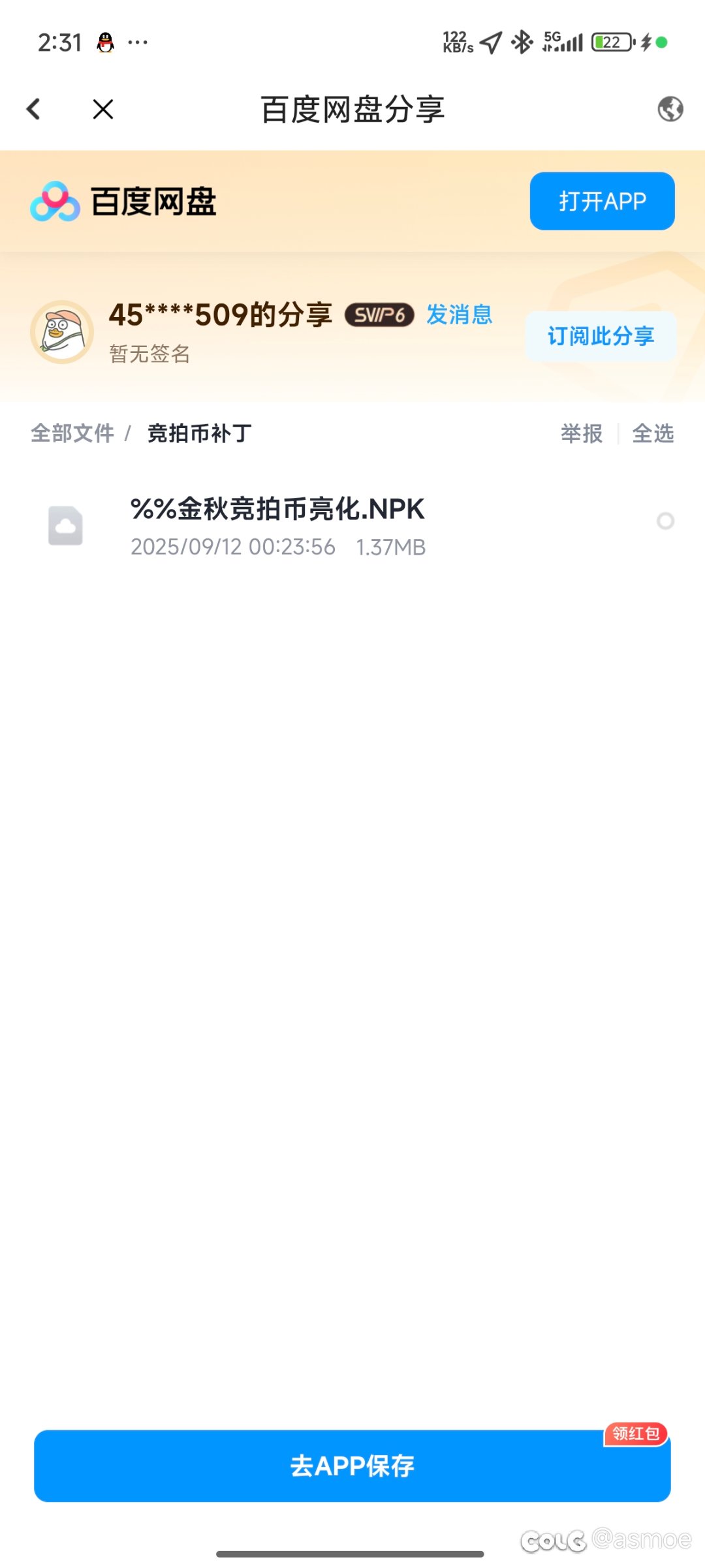
Task: Subscribe with 订阅此分享 button
Action: 601,336
